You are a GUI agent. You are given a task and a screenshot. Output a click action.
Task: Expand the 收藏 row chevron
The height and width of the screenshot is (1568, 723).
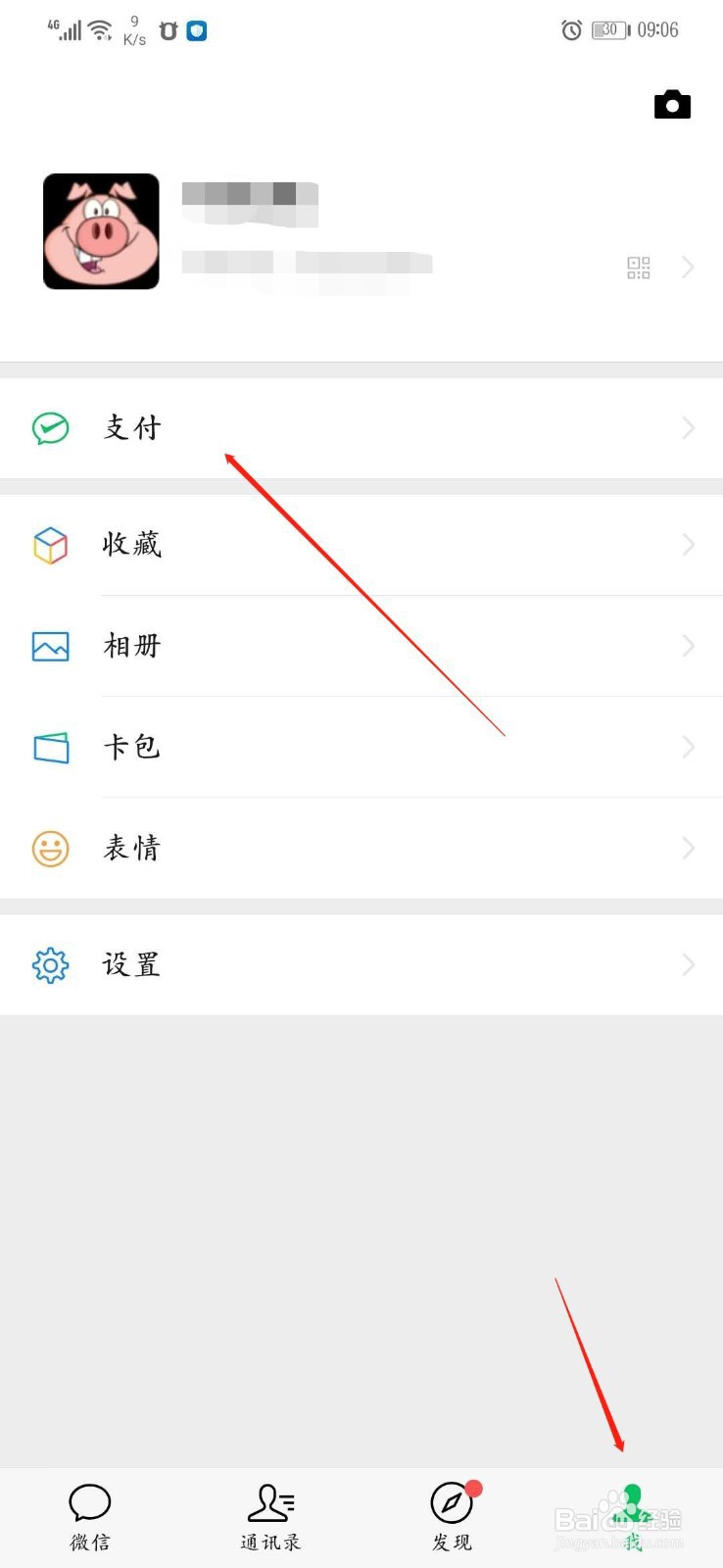click(687, 546)
